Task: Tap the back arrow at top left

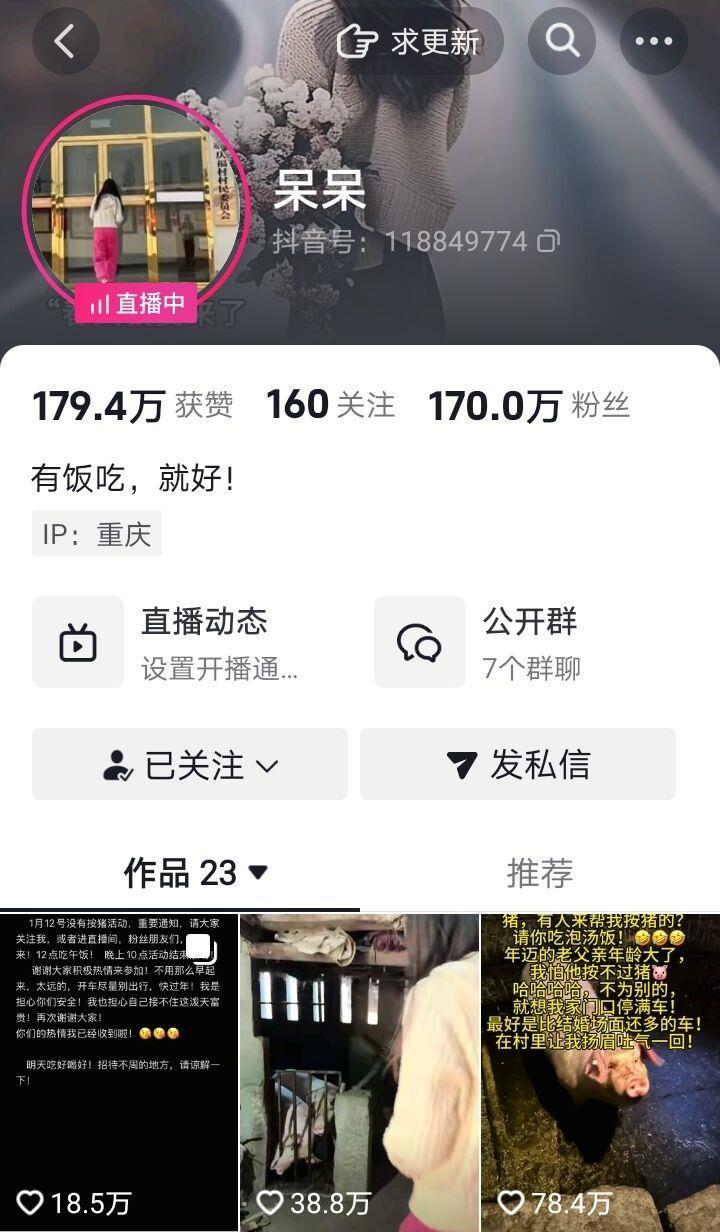Action: tap(66, 42)
